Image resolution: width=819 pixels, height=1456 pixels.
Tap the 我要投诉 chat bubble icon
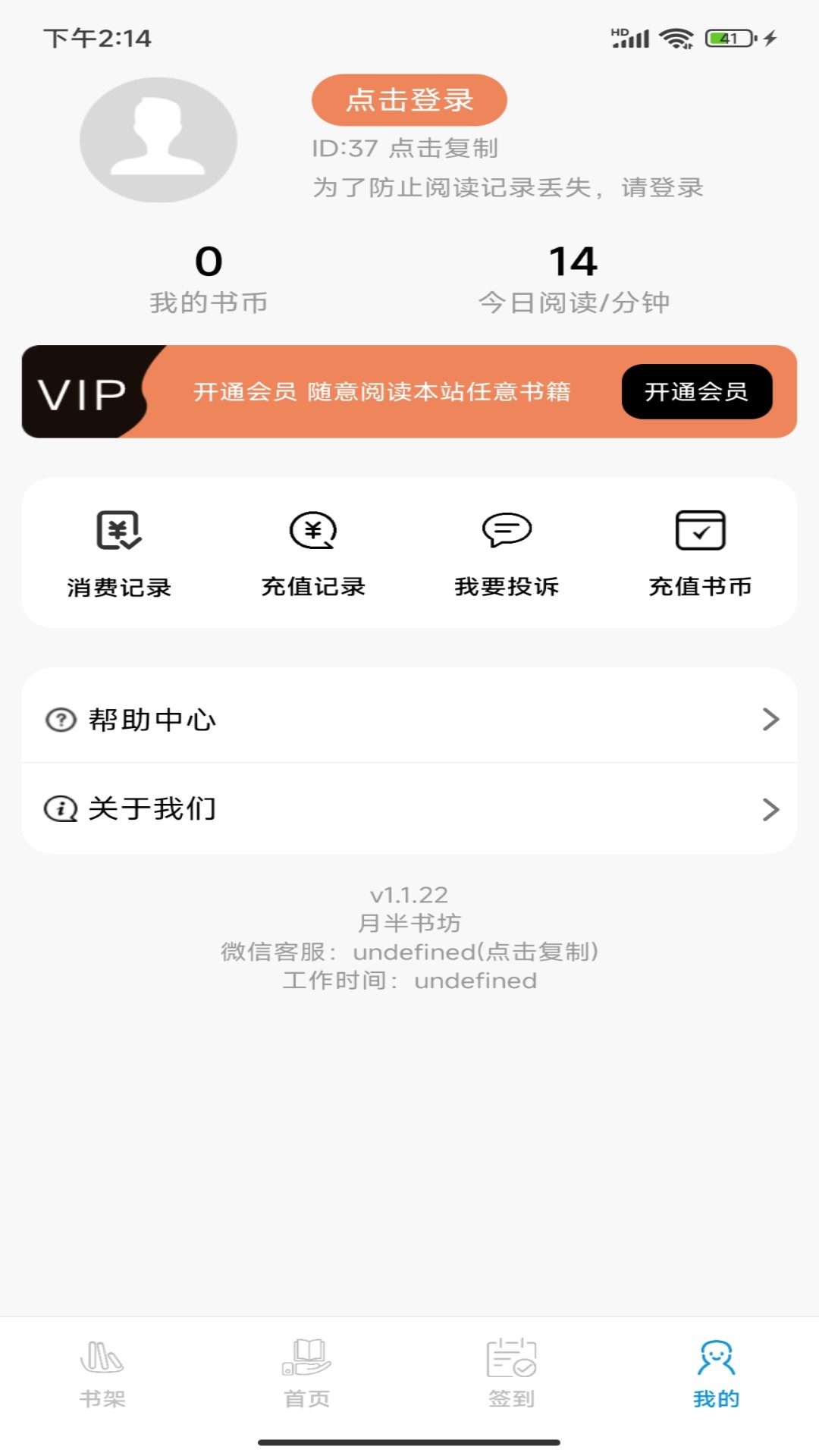[x=507, y=531]
